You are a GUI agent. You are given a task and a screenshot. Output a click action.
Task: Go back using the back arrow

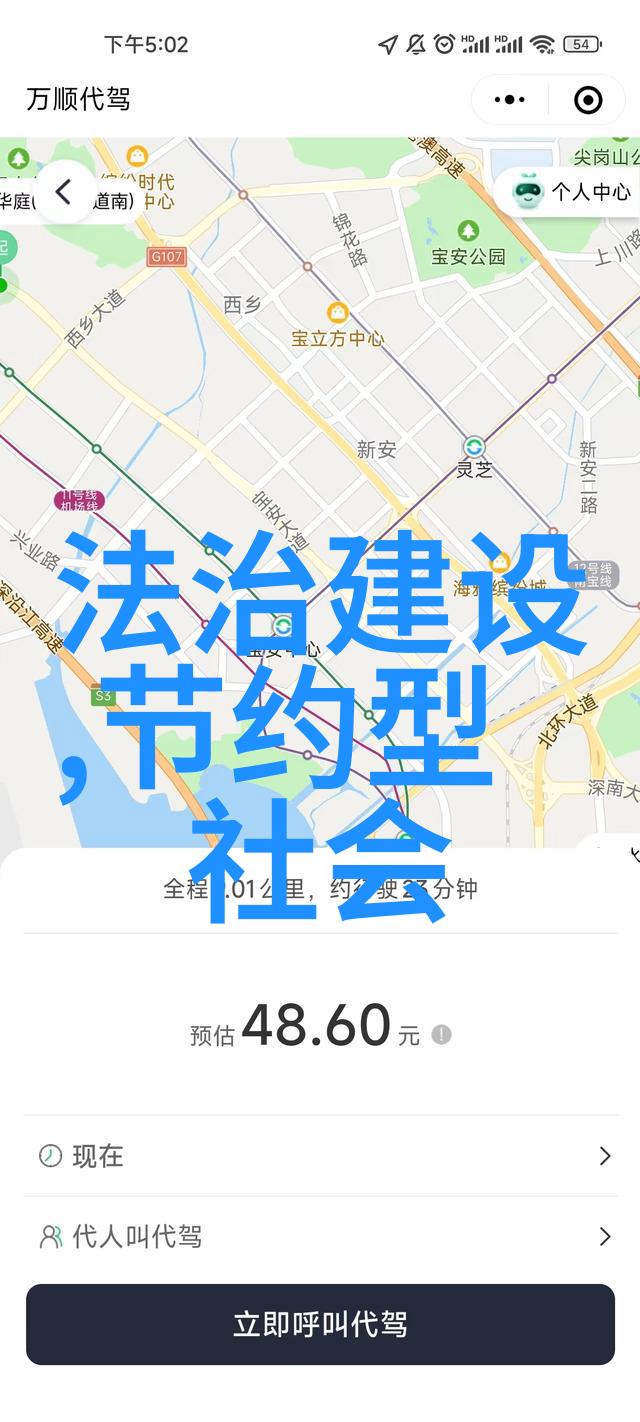click(x=64, y=193)
